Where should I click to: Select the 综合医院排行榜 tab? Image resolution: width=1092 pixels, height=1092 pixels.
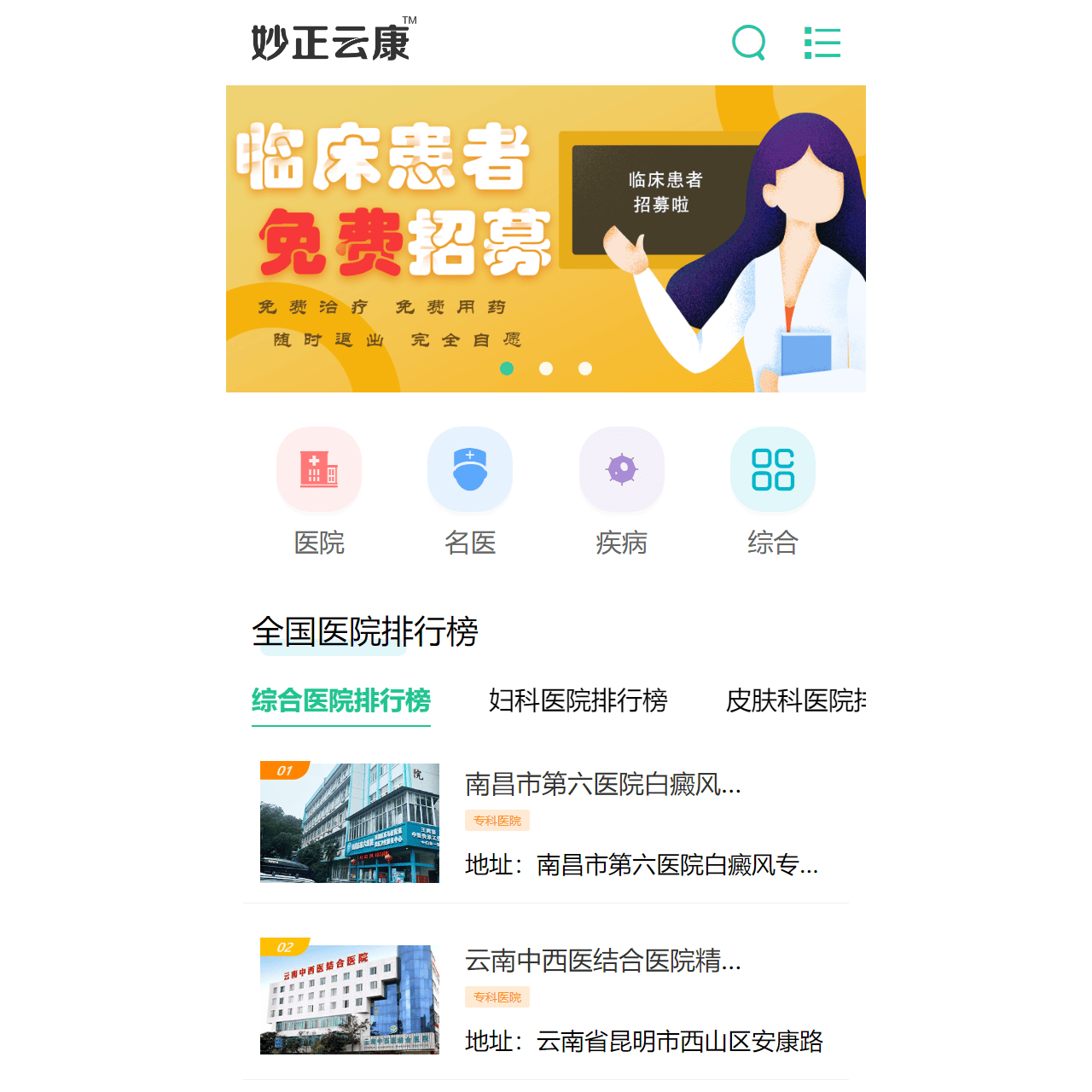341,700
